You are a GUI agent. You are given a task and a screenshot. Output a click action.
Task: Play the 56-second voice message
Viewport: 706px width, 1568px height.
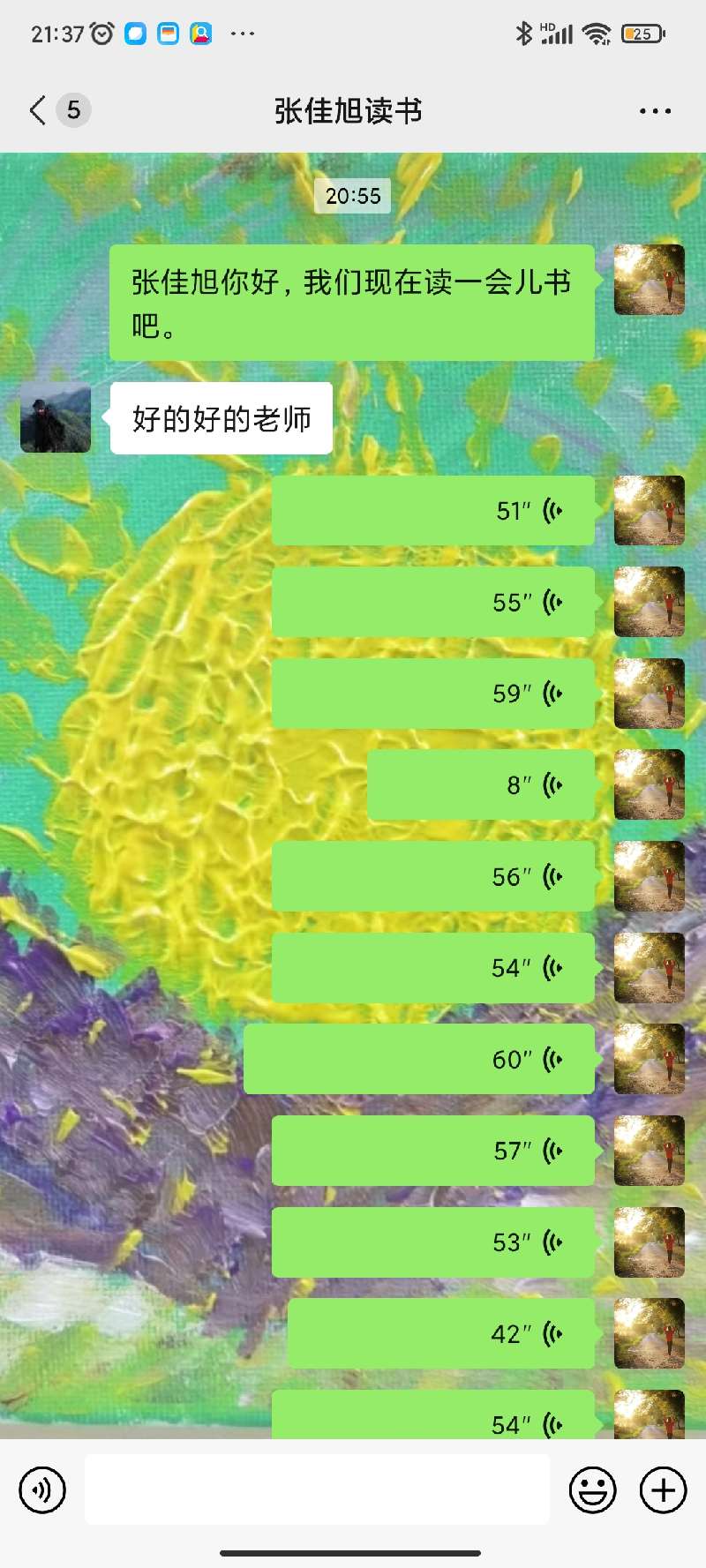(432, 876)
